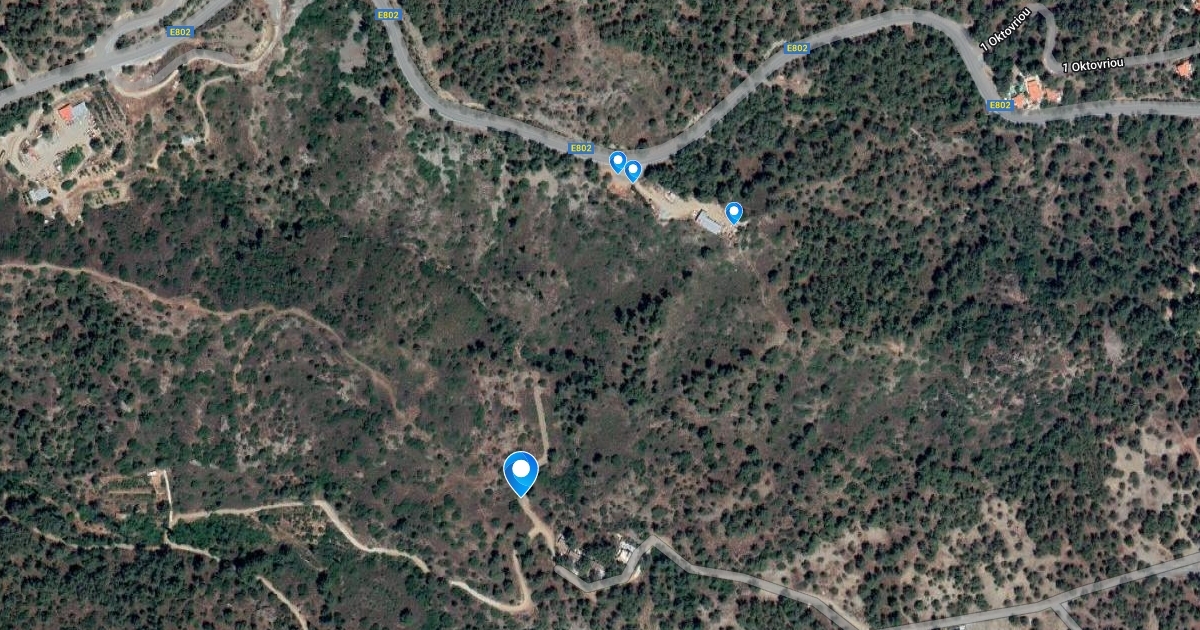Select the small pin beside the blue-roofed building
Viewport: 1200px width, 630px height.
point(734,212)
